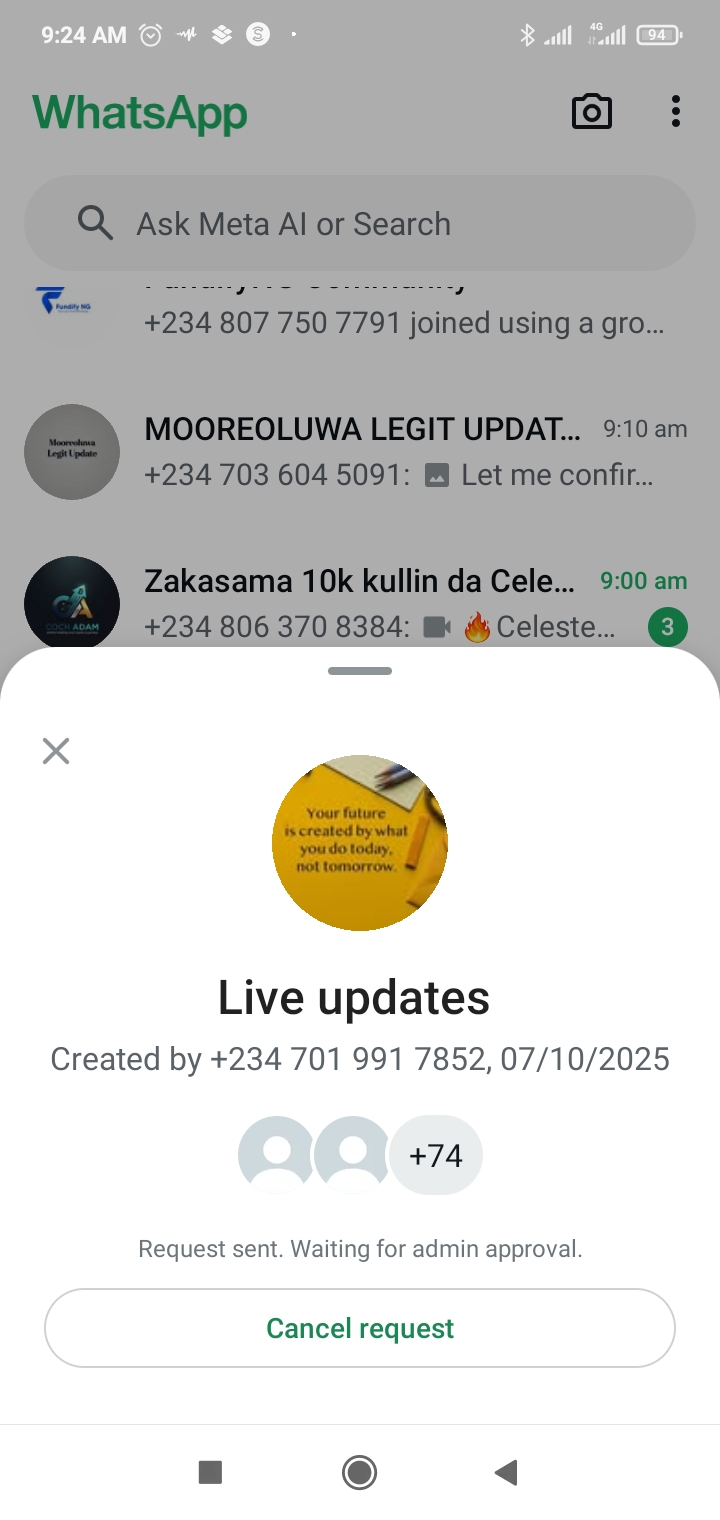Open the three-dot overflow menu
The height and width of the screenshot is (1520, 720).
click(x=676, y=112)
